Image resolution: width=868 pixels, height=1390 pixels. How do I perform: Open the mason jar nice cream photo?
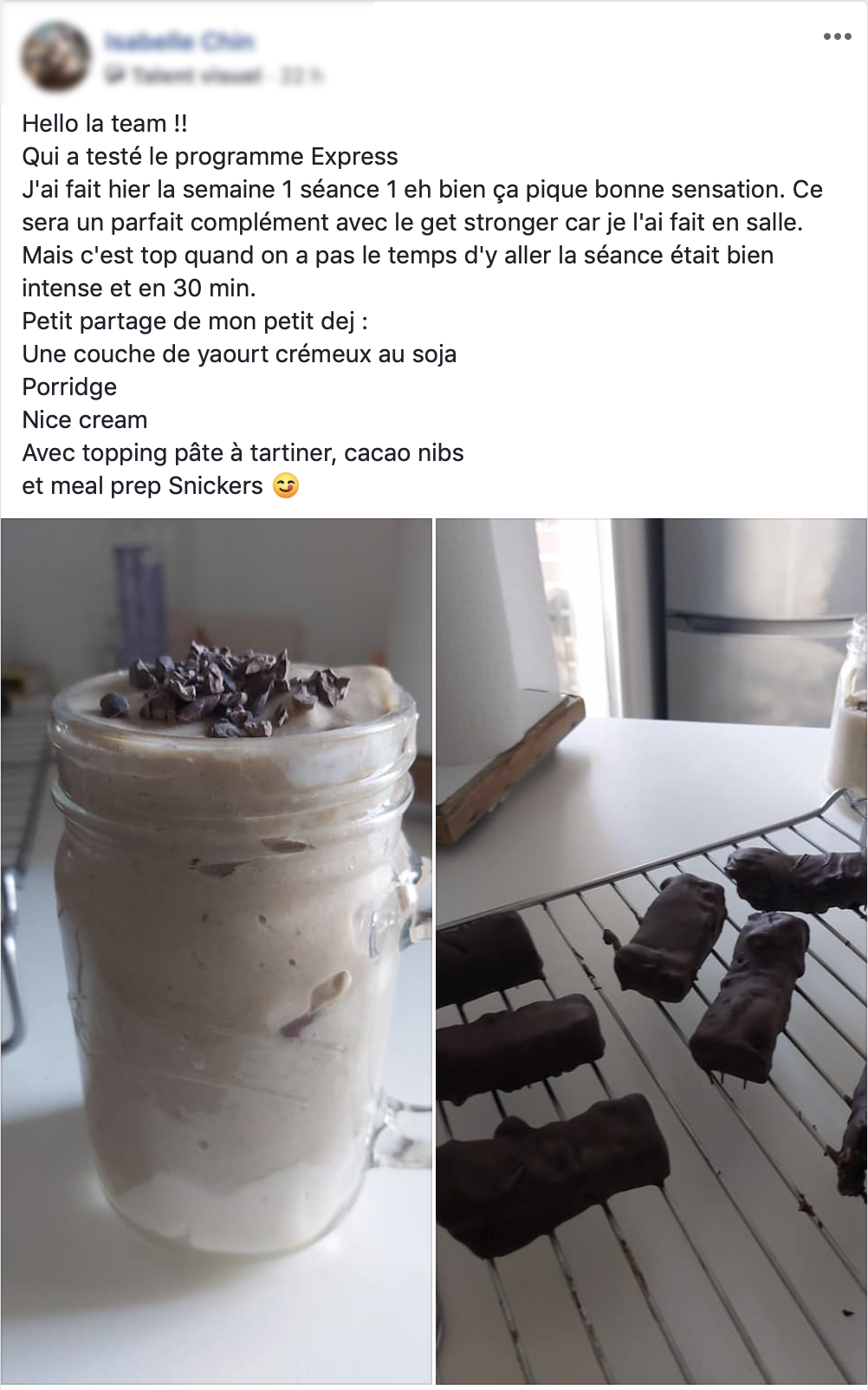tap(217, 951)
